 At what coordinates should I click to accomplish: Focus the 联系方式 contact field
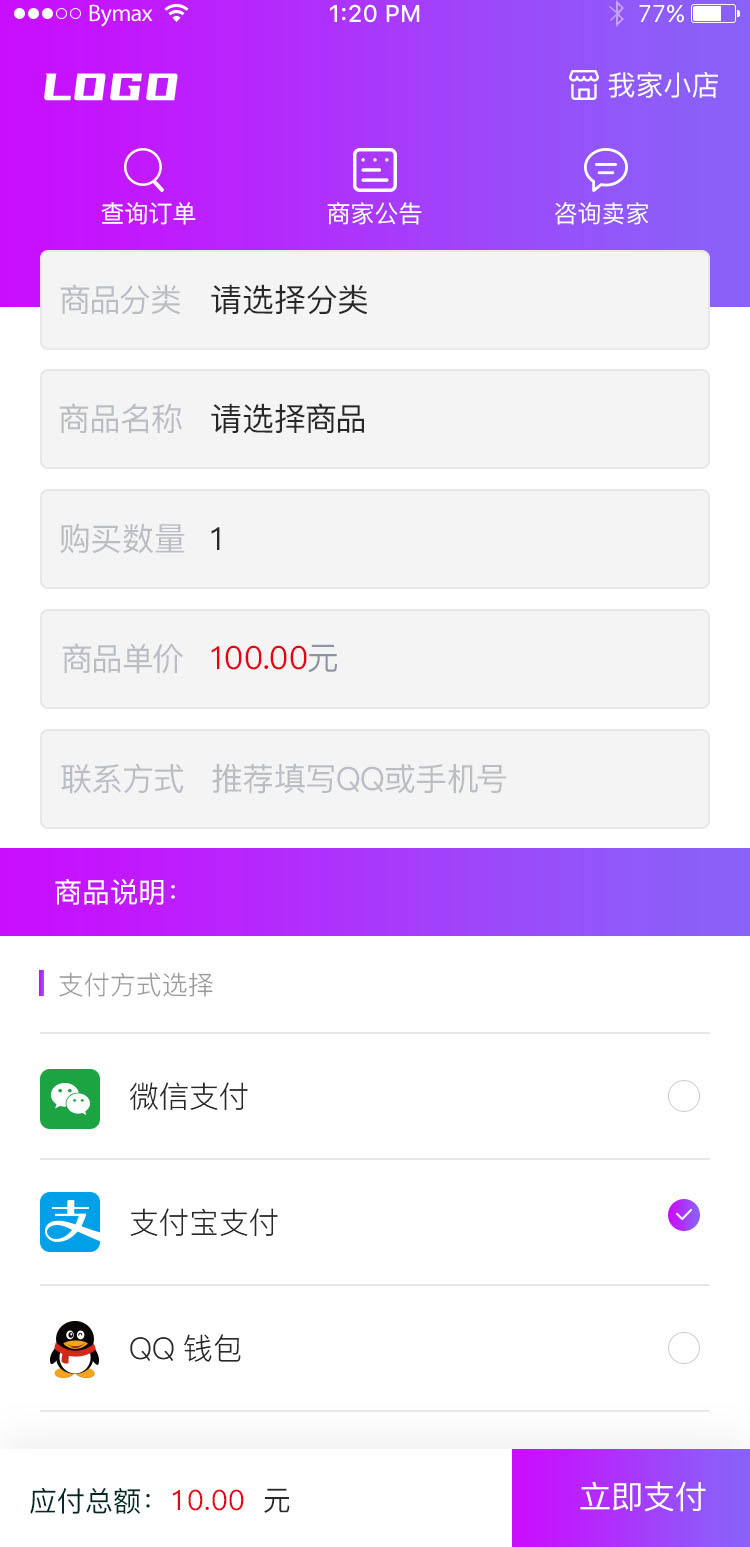click(x=375, y=779)
